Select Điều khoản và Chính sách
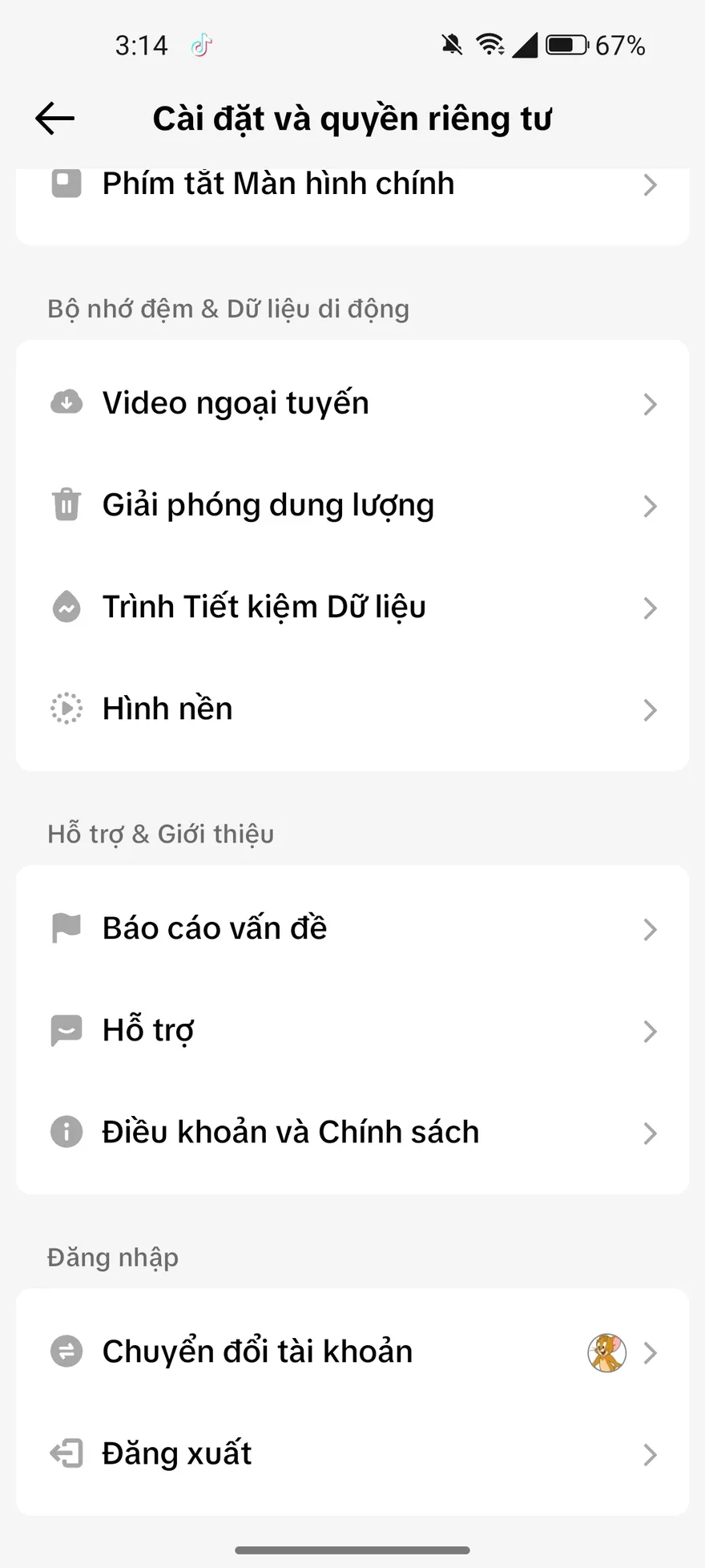The width and height of the screenshot is (705, 1568). 290,1132
